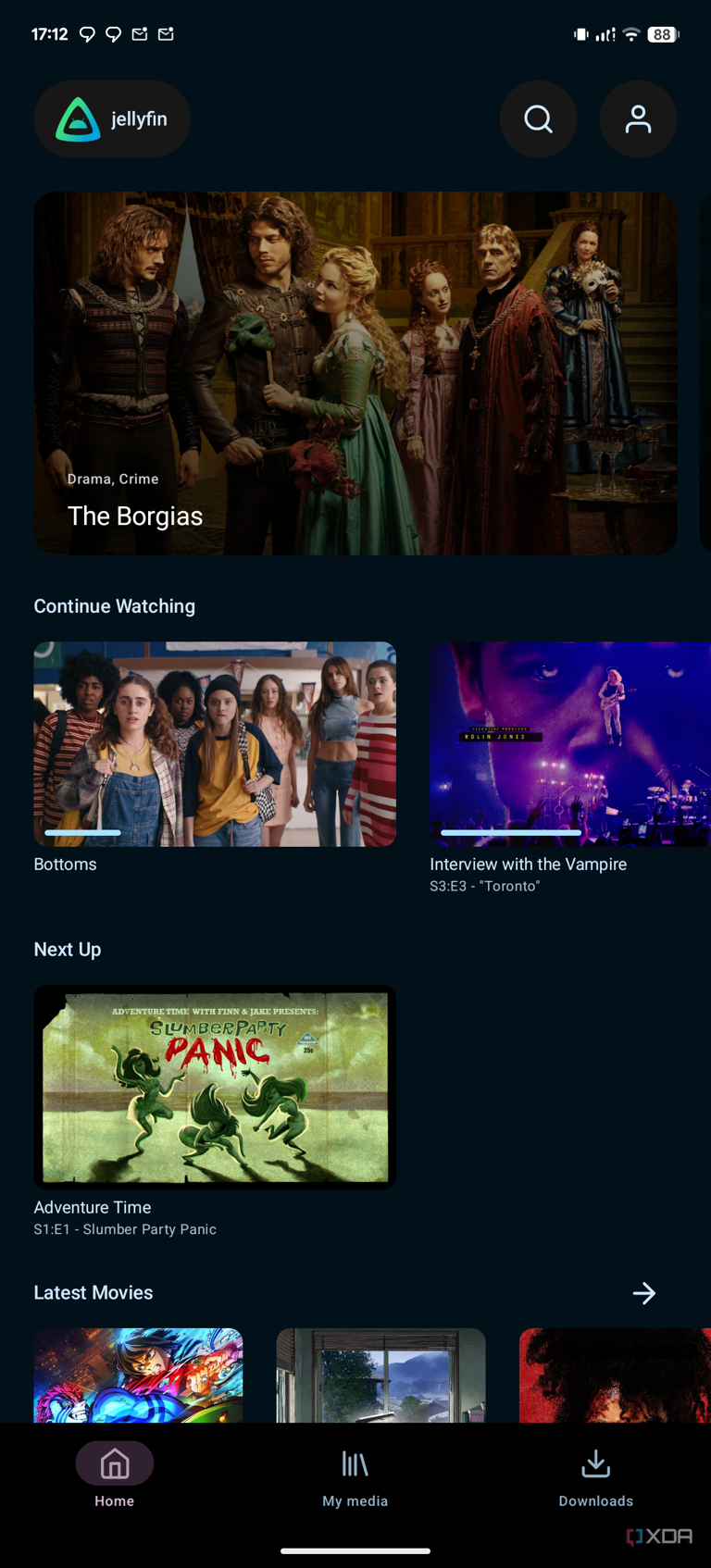Continue Interview with the Vampire episode
The image size is (711, 1568).
(x=570, y=744)
